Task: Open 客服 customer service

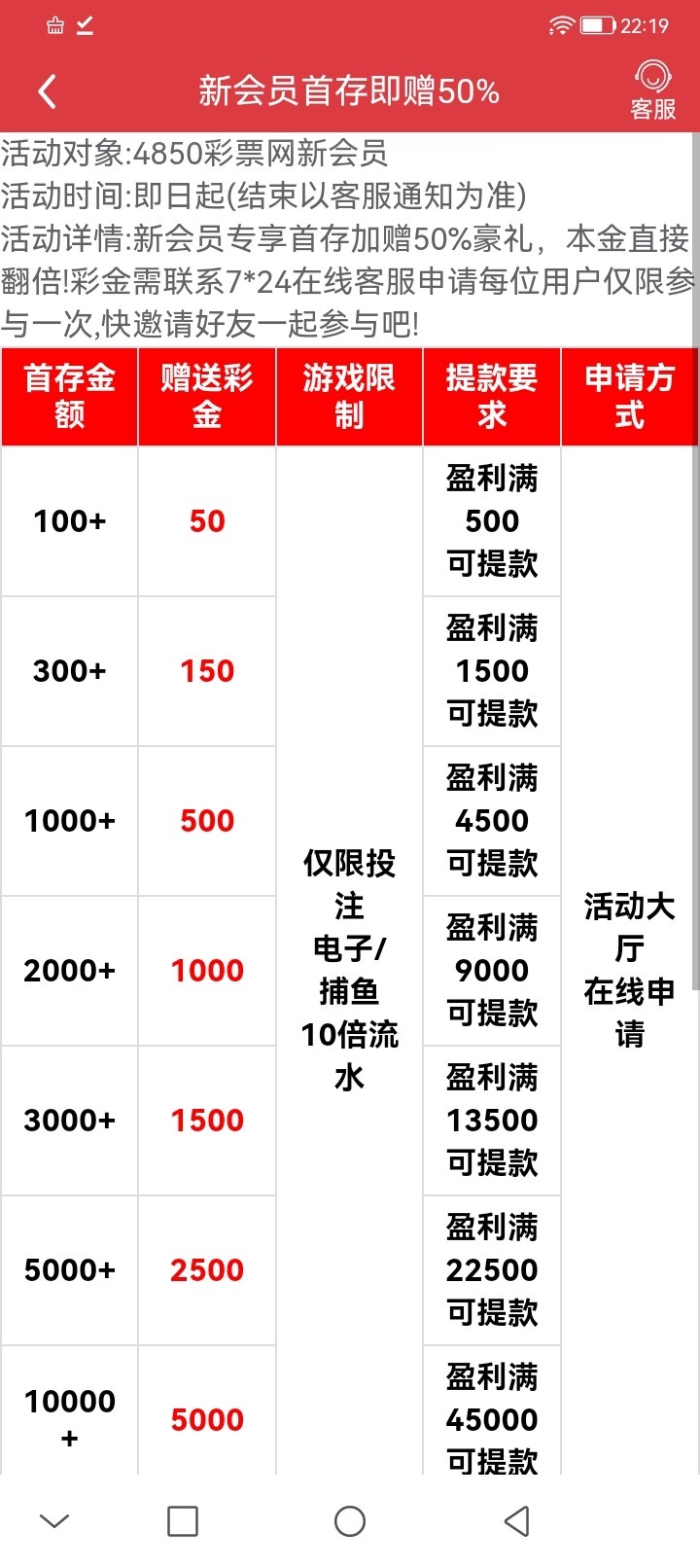Action: [x=652, y=91]
